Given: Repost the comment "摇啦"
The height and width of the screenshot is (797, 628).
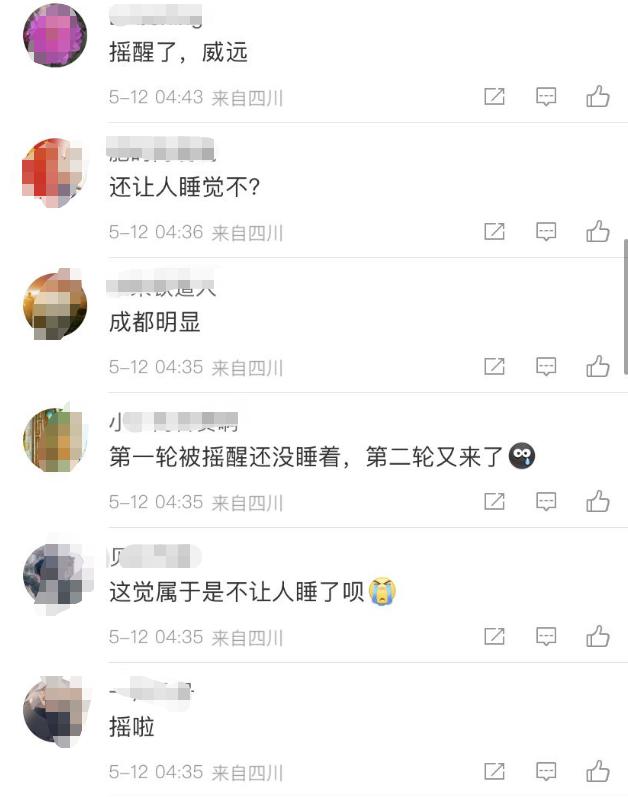Looking at the screenshot, I should pyautogui.click(x=494, y=771).
